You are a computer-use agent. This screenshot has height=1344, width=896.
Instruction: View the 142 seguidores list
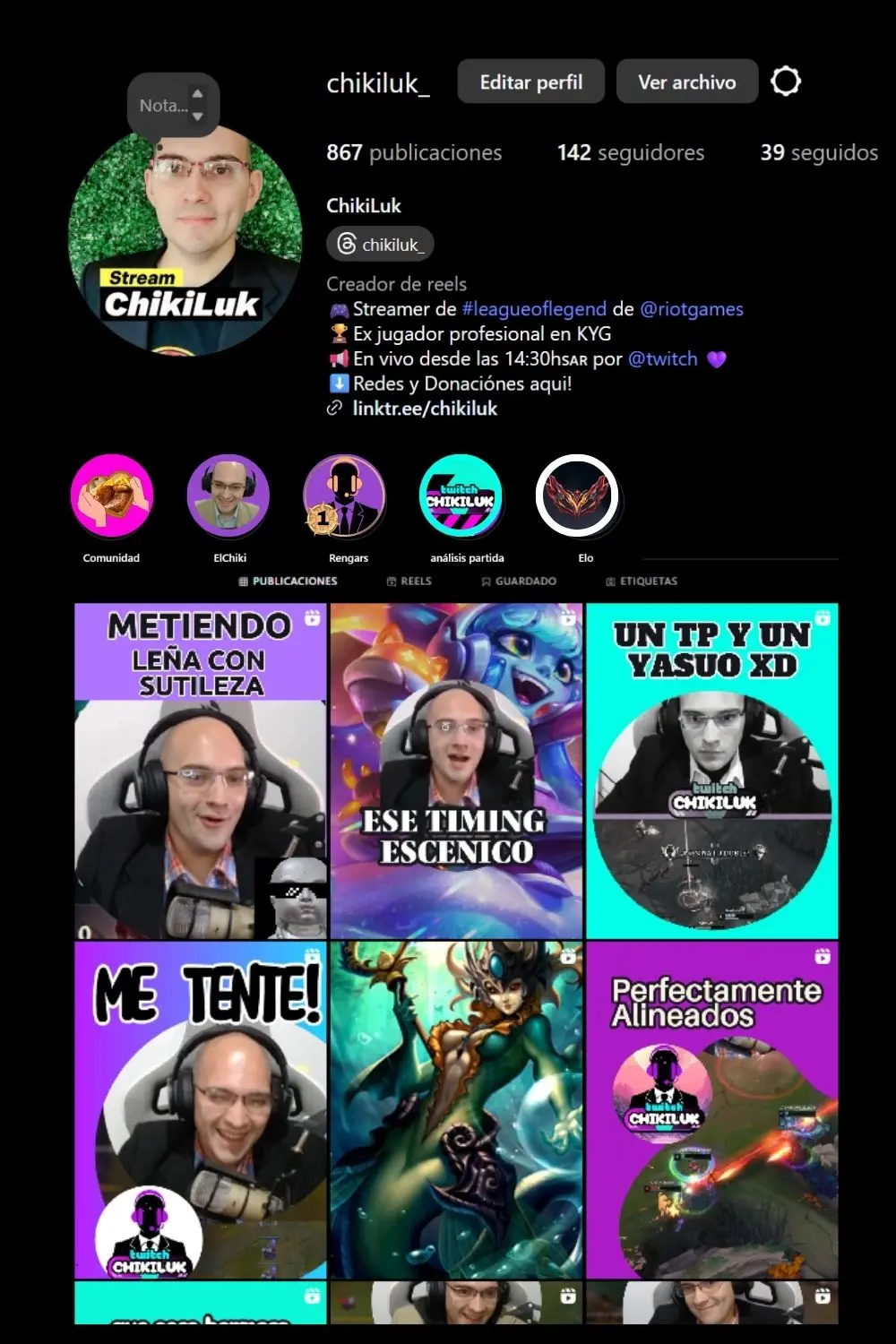[x=630, y=152]
